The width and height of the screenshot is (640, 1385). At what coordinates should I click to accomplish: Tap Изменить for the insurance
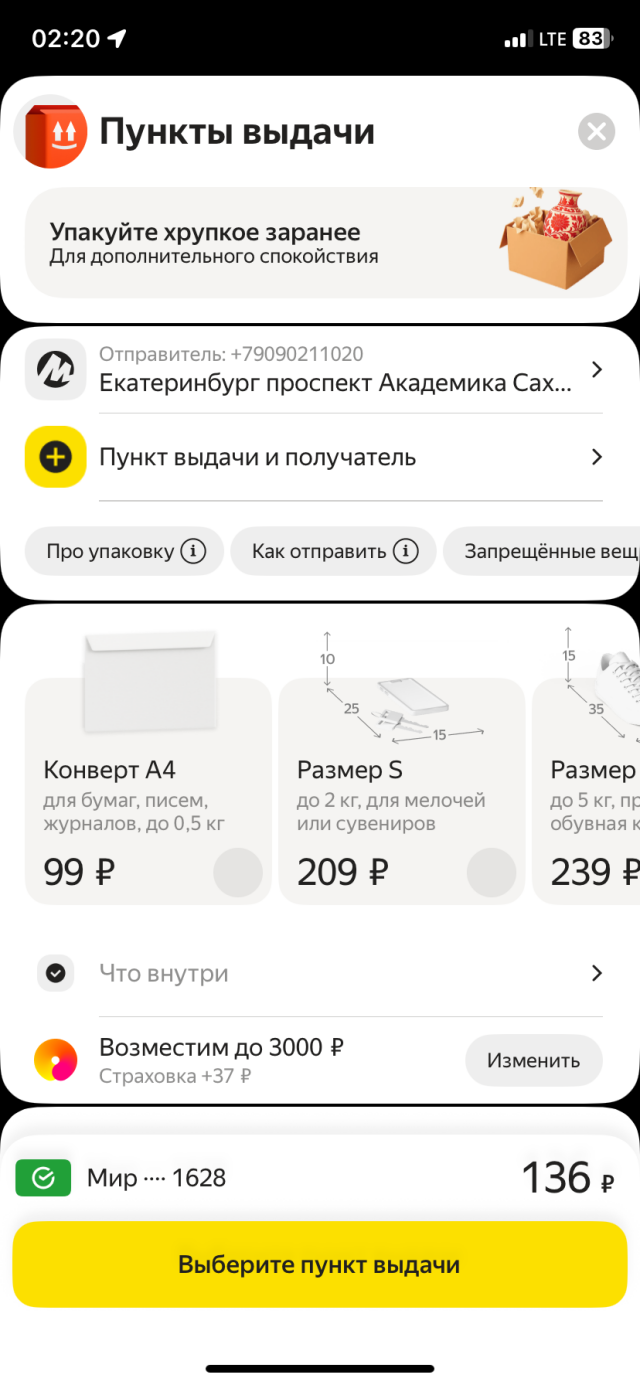533,1060
